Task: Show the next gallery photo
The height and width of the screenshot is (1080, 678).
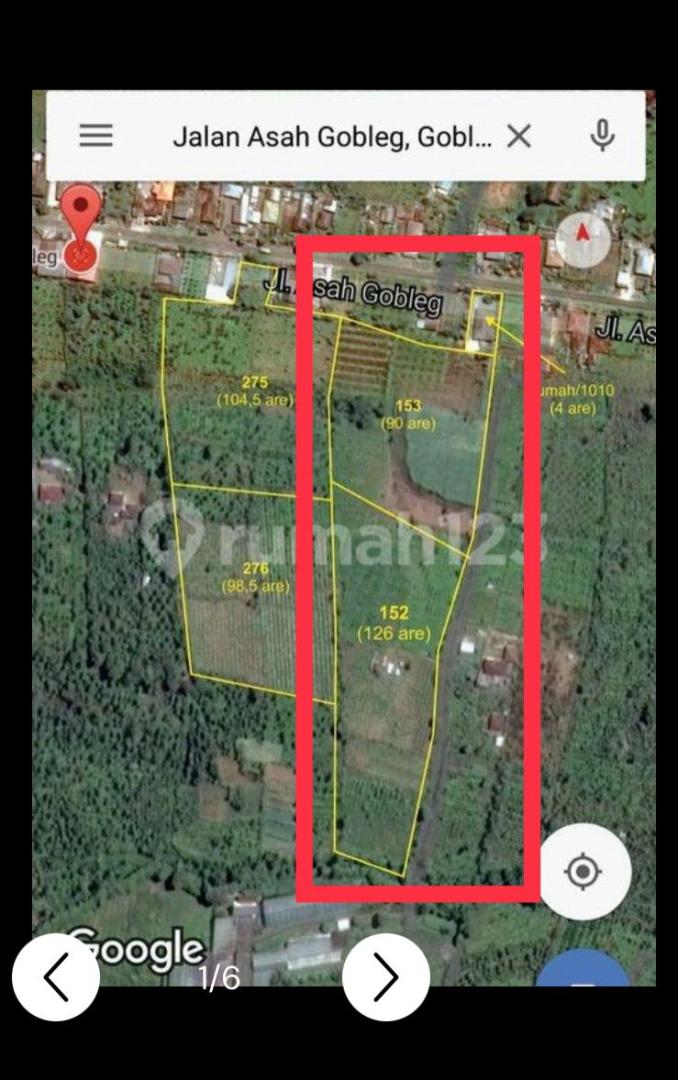Action: pyautogui.click(x=386, y=977)
